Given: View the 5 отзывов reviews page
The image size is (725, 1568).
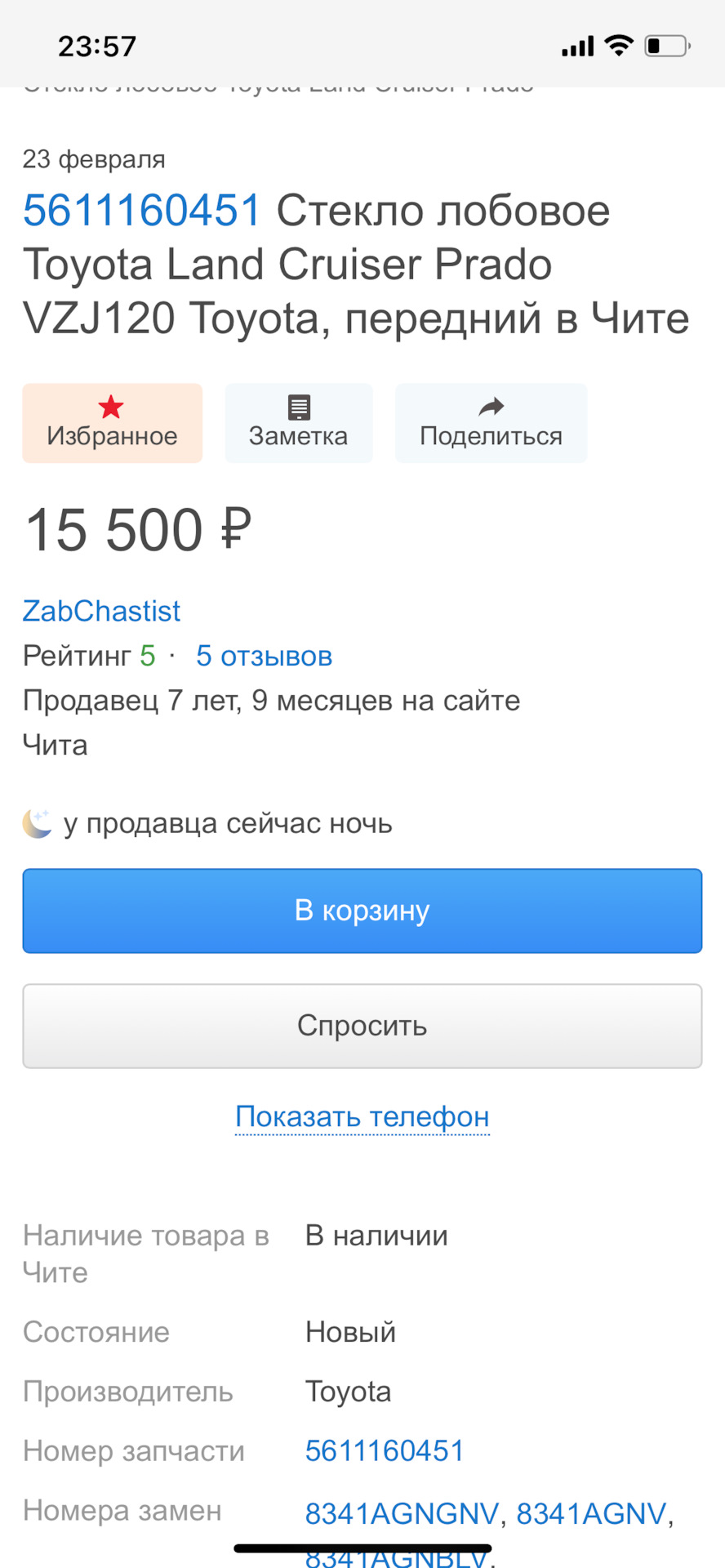Looking at the screenshot, I should click(264, 656).
